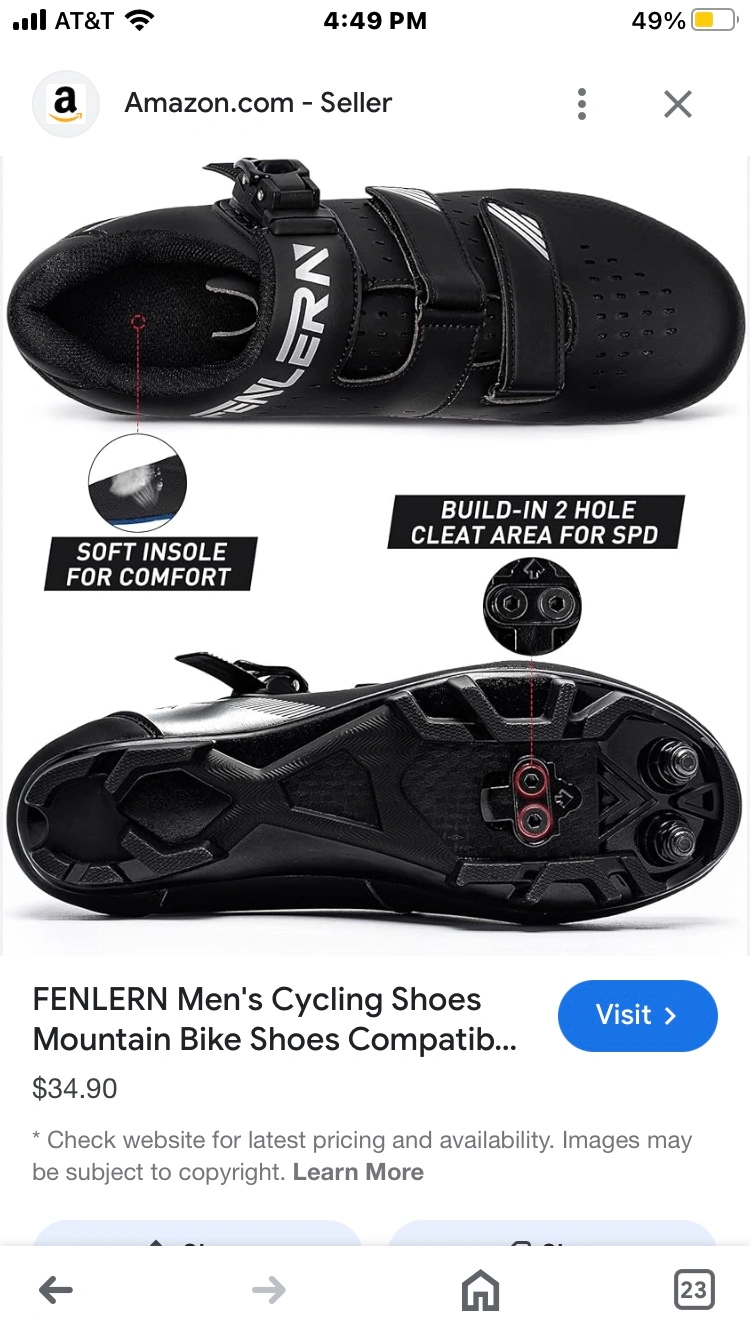Go to the browser home page
750x1334 pixels.
(x=480, y=1290)
